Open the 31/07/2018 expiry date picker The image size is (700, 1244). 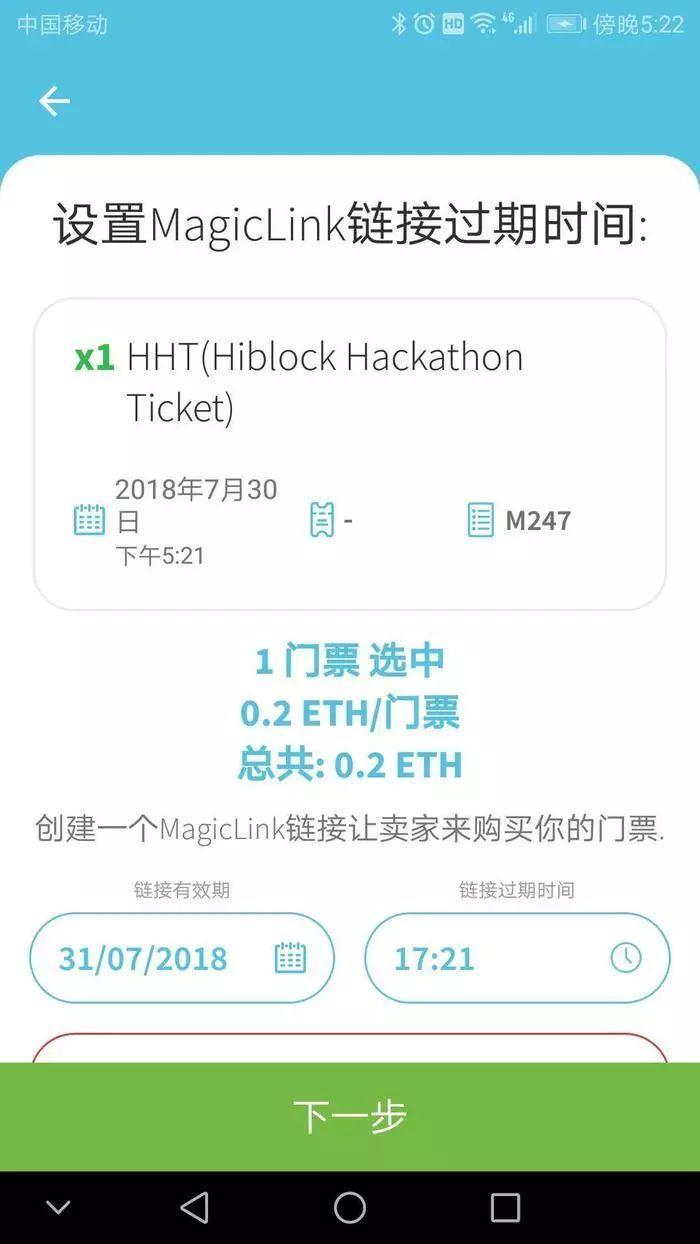pos(182,958)
